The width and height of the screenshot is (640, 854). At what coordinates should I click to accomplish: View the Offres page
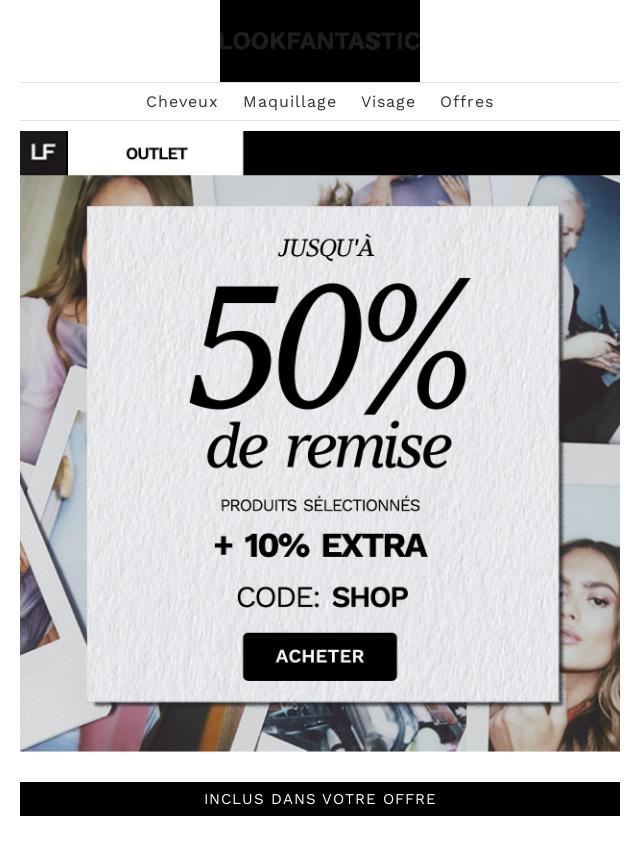[x=467, y=102]
